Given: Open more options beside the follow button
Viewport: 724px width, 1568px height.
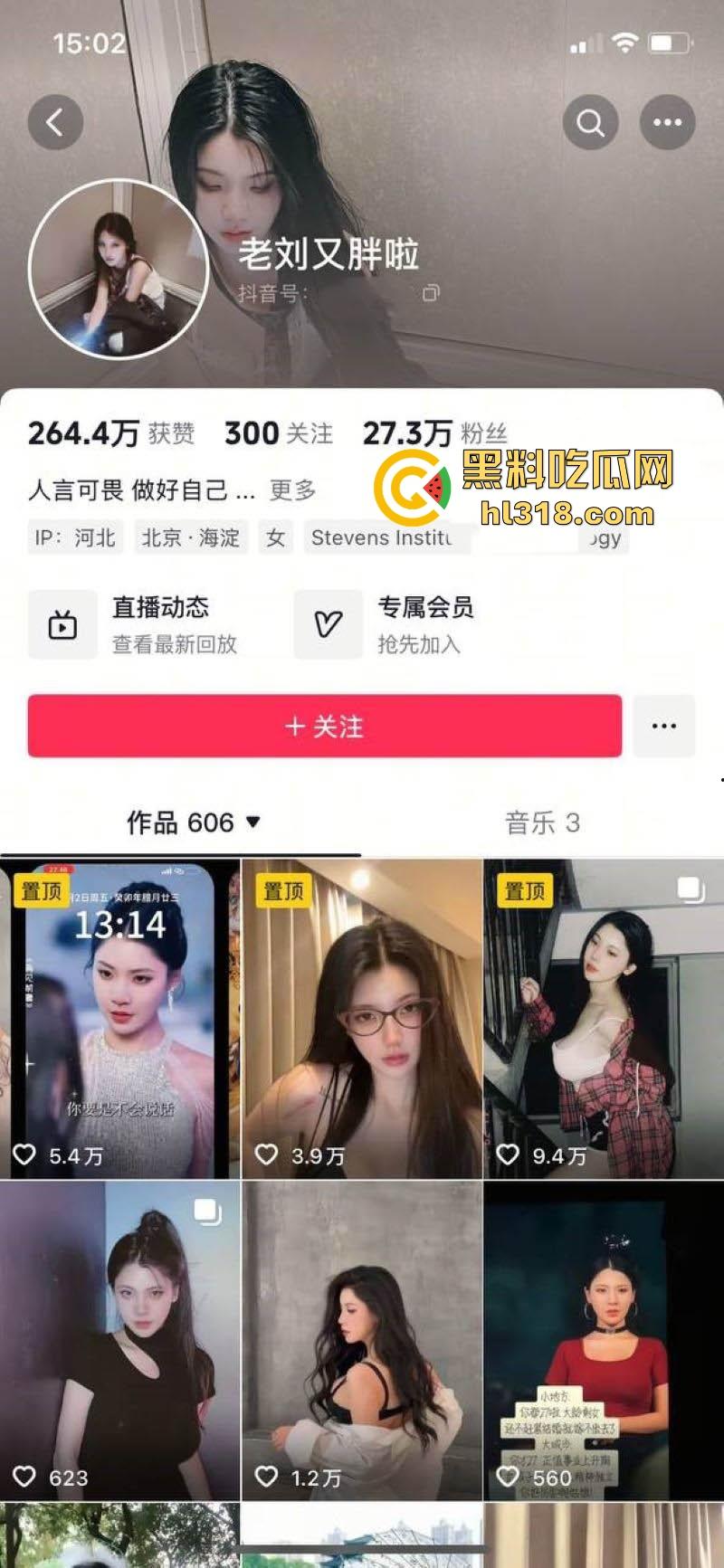Looking at the screenshot, I should tap(663, 726).
